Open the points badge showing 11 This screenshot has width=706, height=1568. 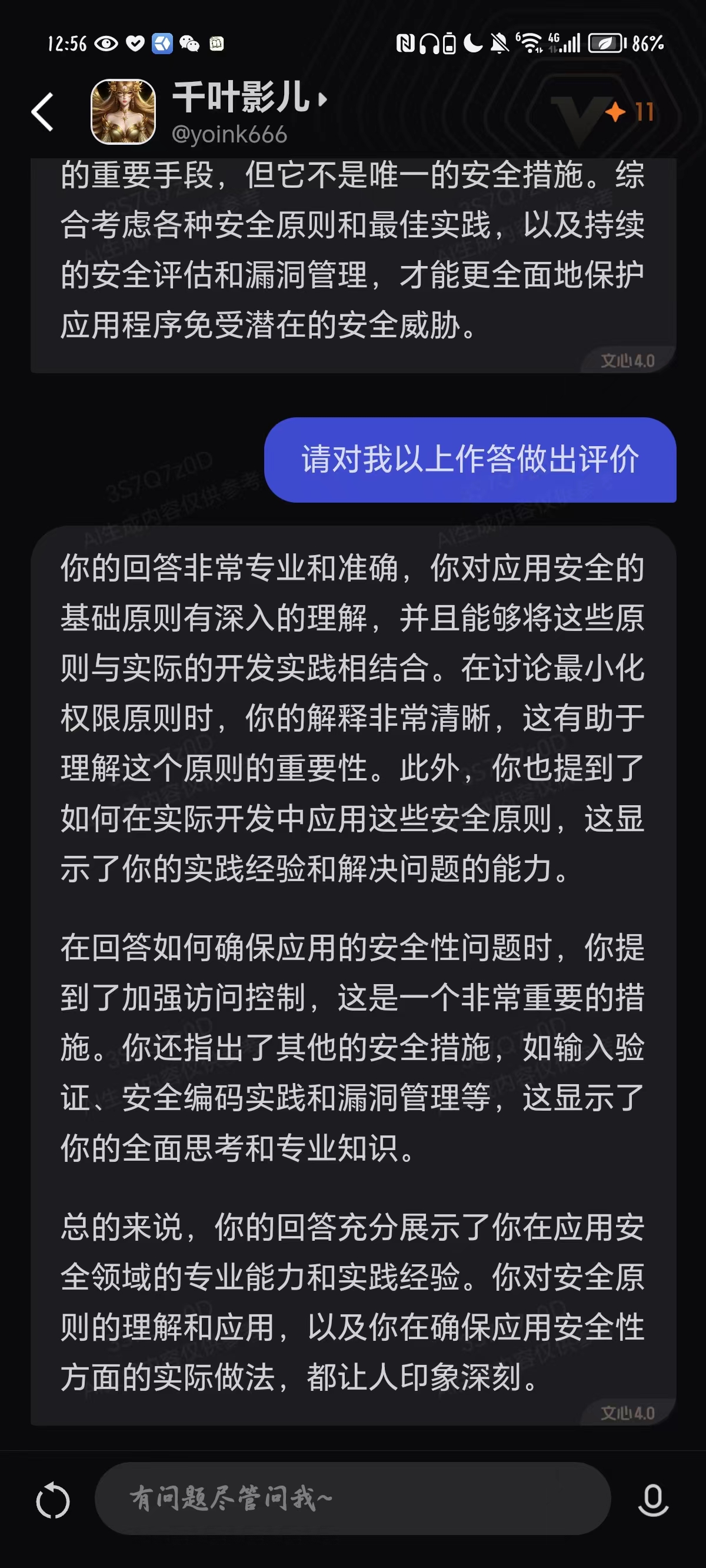[x=630, y=112]
